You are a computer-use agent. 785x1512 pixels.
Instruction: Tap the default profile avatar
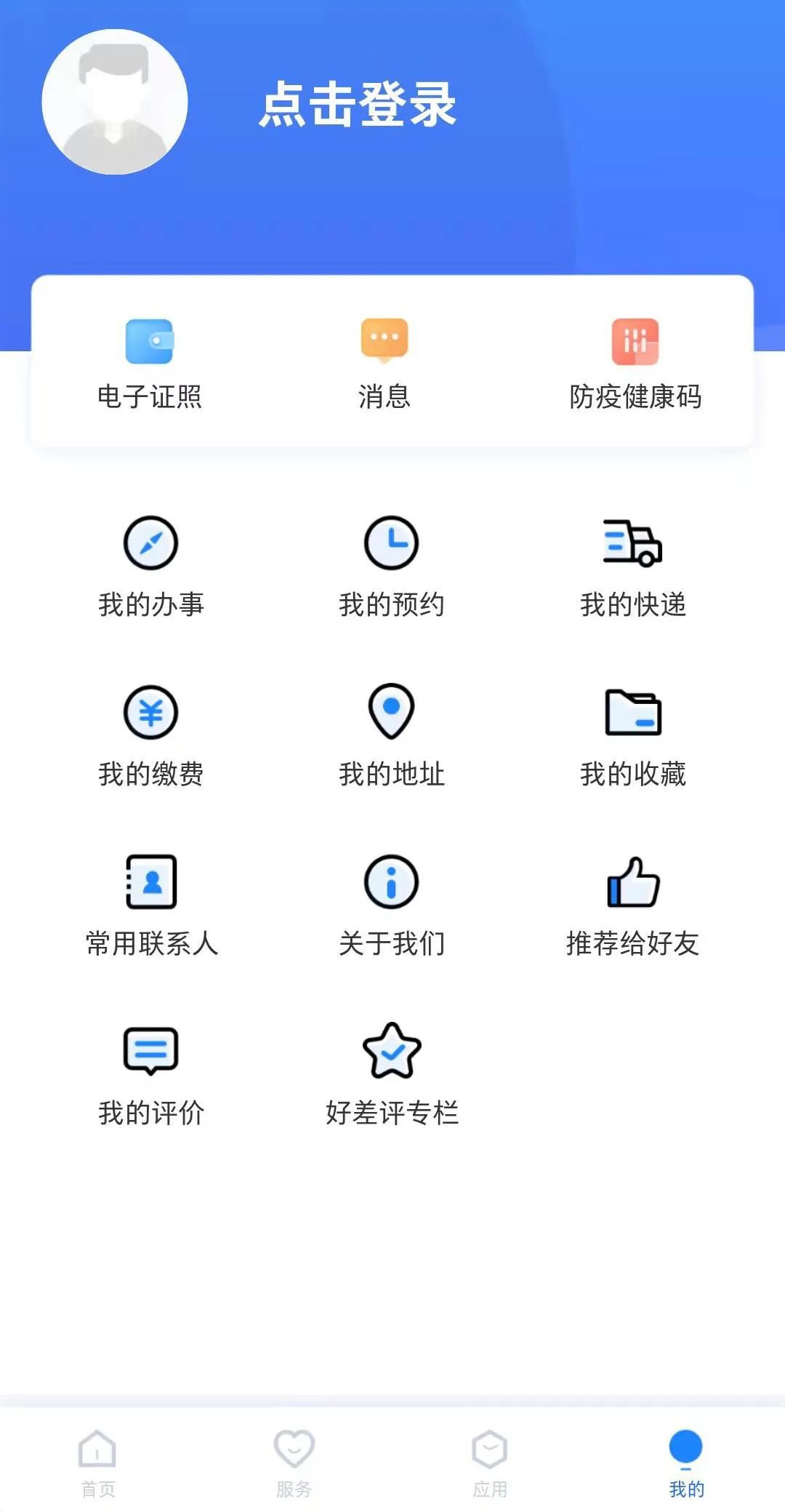115,102
